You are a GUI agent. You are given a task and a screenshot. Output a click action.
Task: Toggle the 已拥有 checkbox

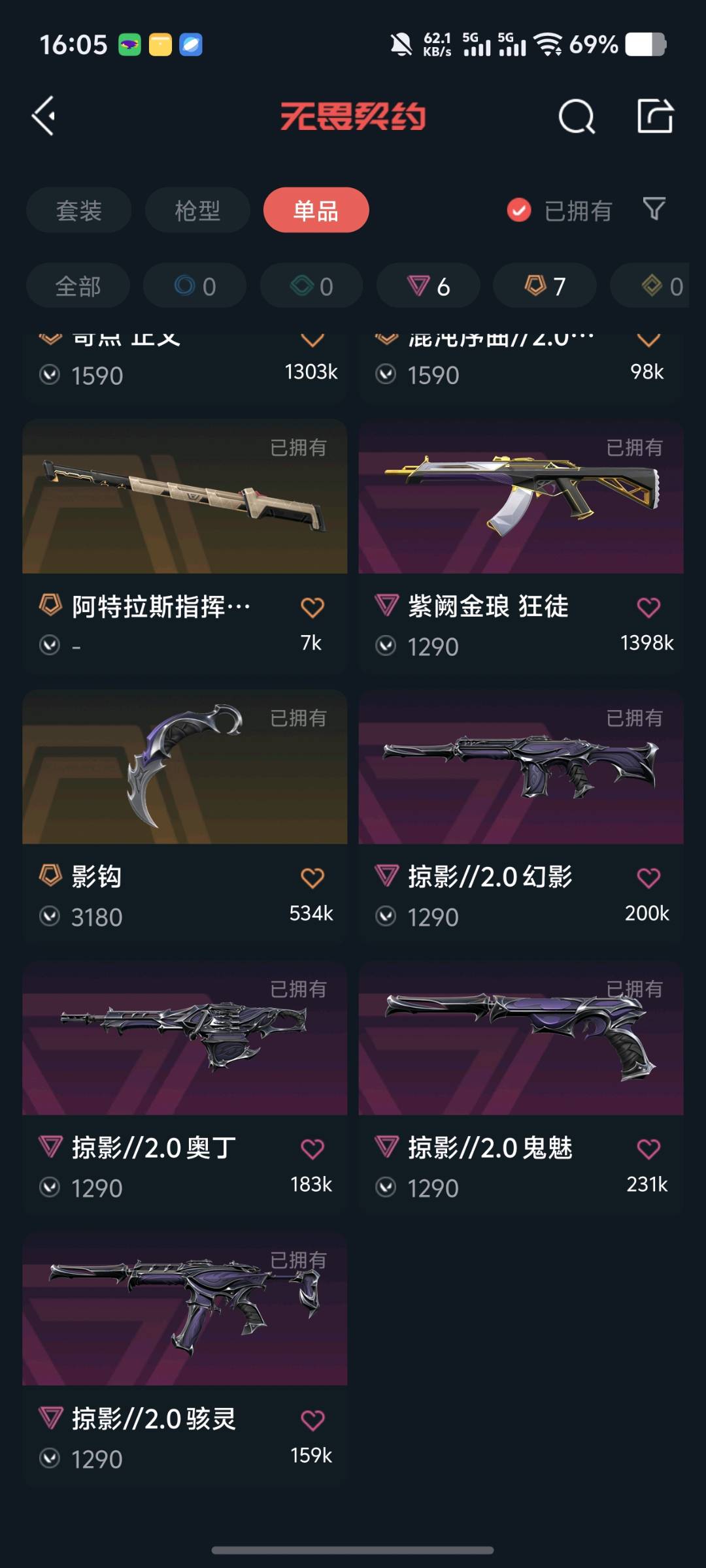[519, 210]
